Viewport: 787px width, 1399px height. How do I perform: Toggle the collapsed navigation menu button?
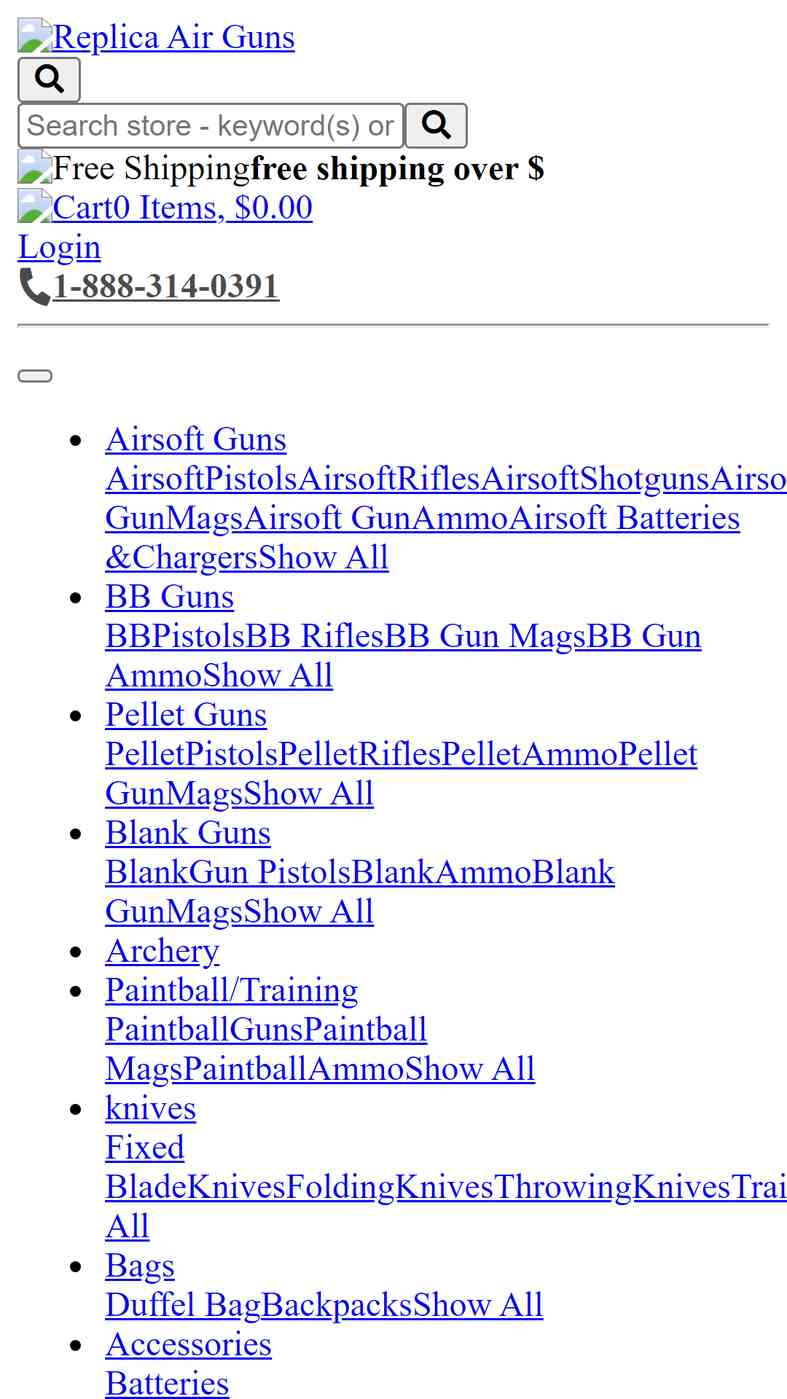point(35,376)
